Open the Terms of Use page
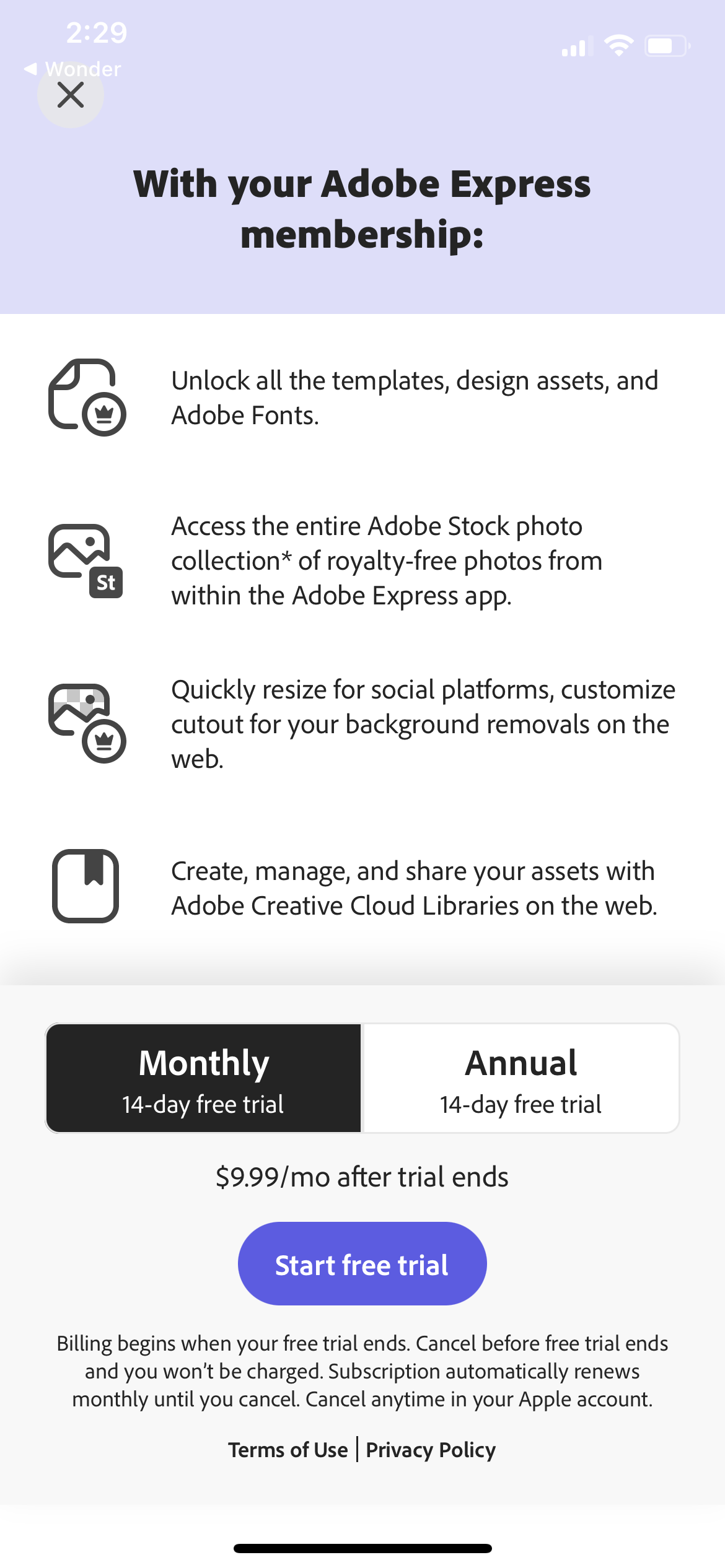 288,1450
